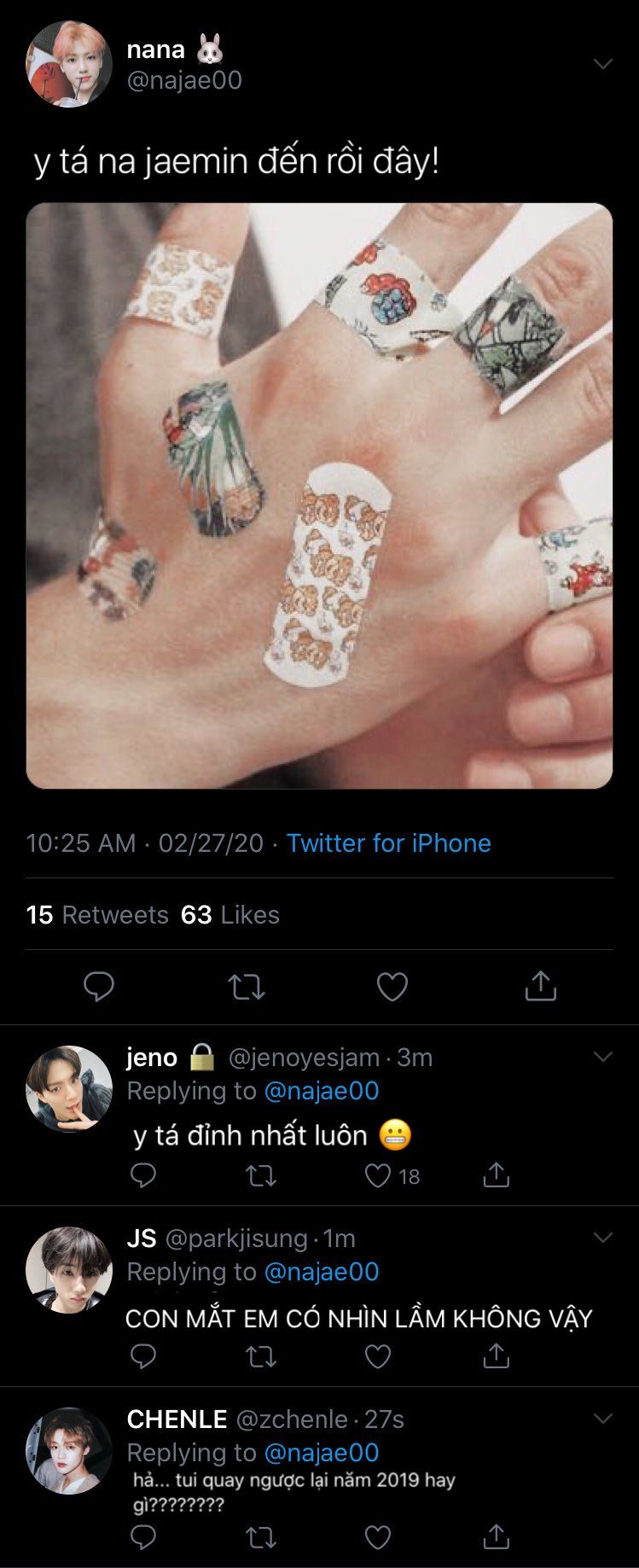The image size is (639, 1568).
Task: Open jeno's profile avatar
Action: (69, 1089)
